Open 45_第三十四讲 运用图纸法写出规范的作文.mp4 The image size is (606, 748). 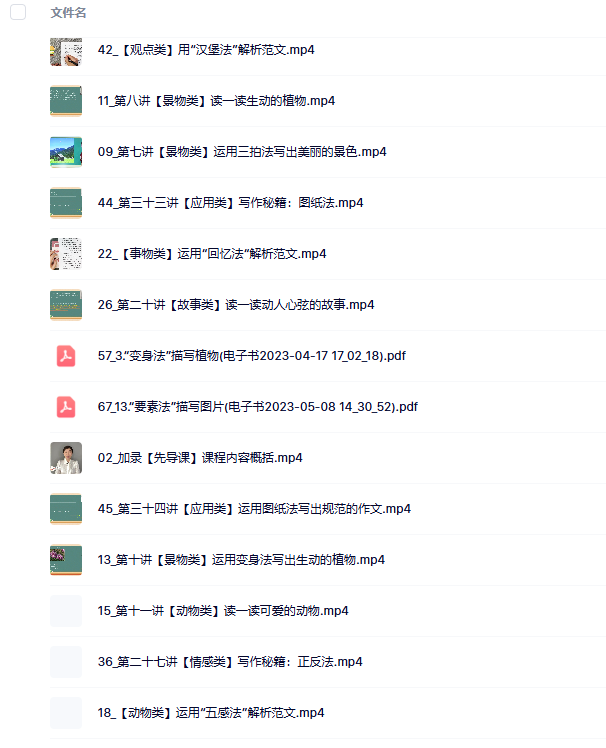254,509
